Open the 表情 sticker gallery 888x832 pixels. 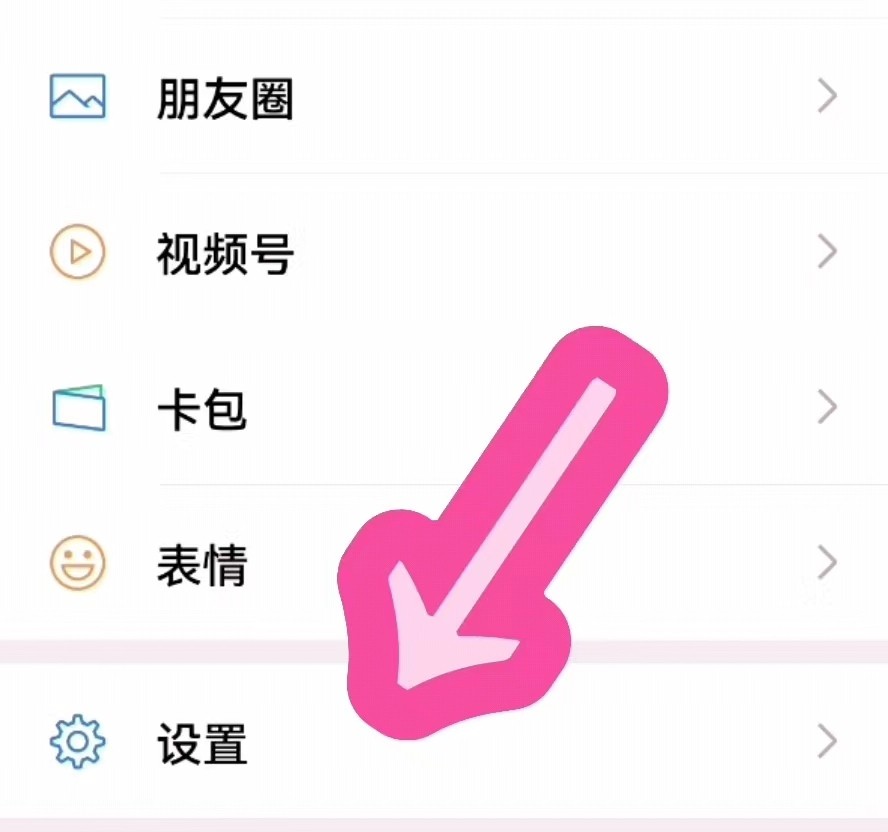(x=200, y=565)
